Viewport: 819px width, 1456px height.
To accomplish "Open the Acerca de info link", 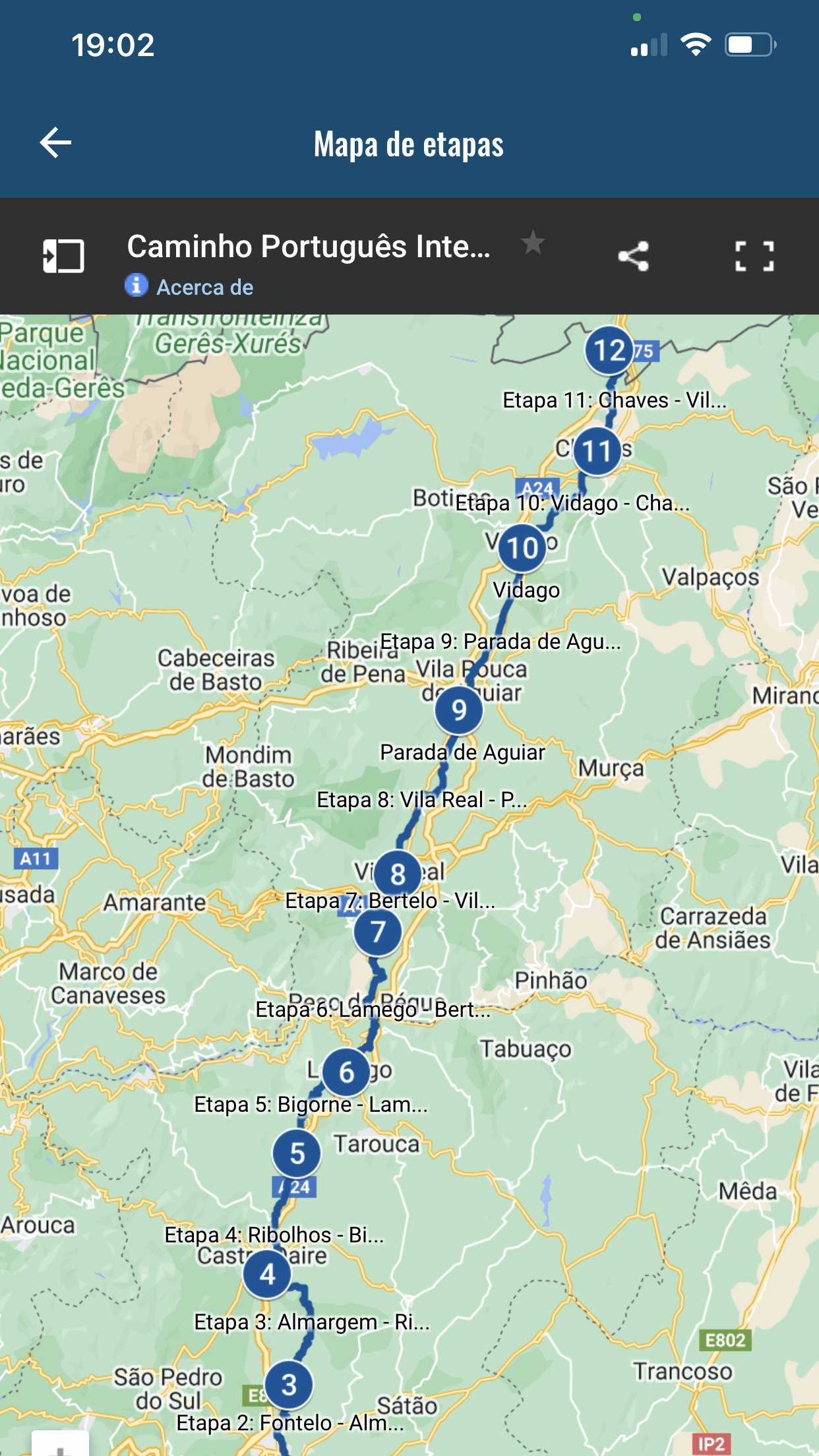I will point(189,287).
